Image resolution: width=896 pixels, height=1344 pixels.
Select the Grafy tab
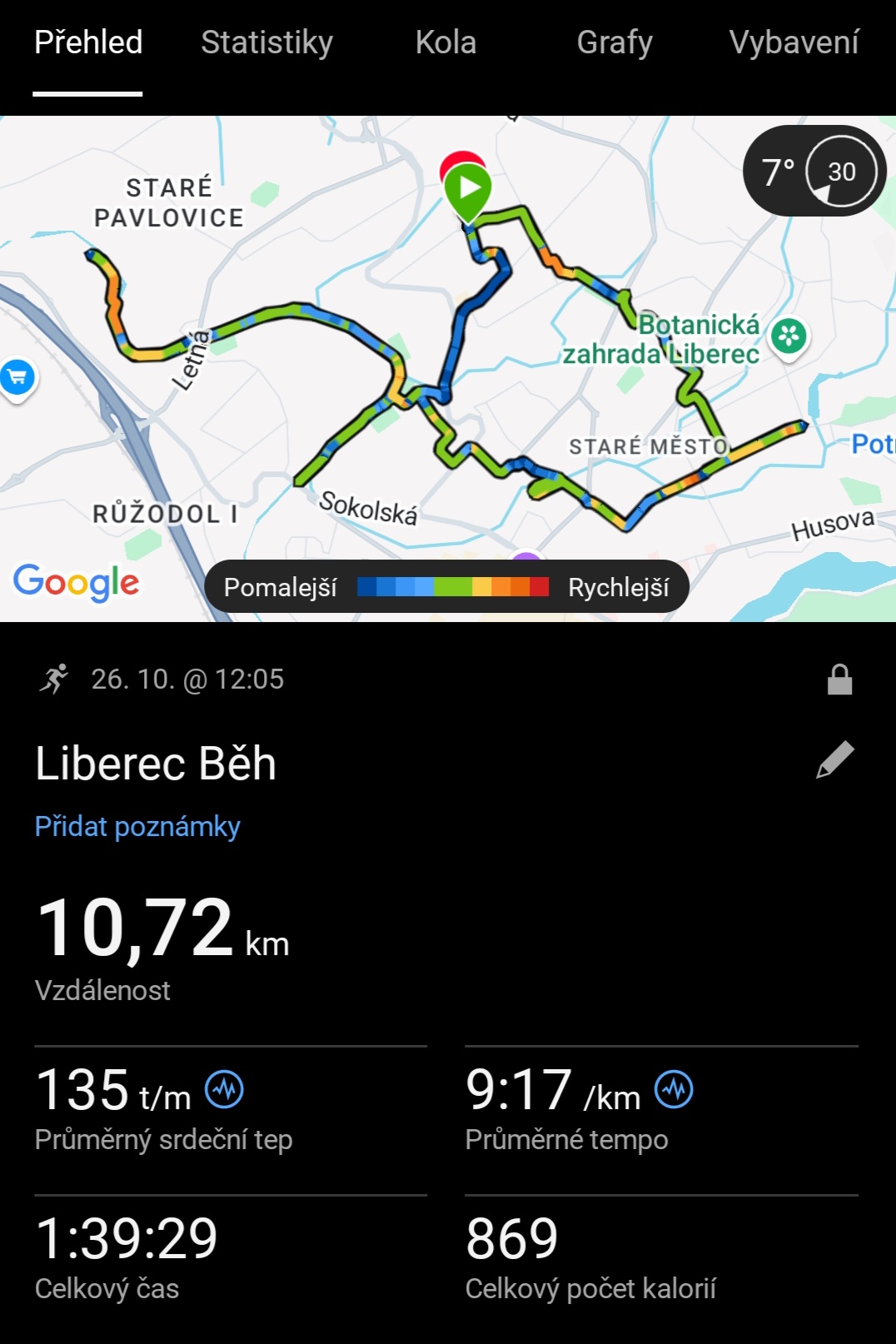[614, 42]
